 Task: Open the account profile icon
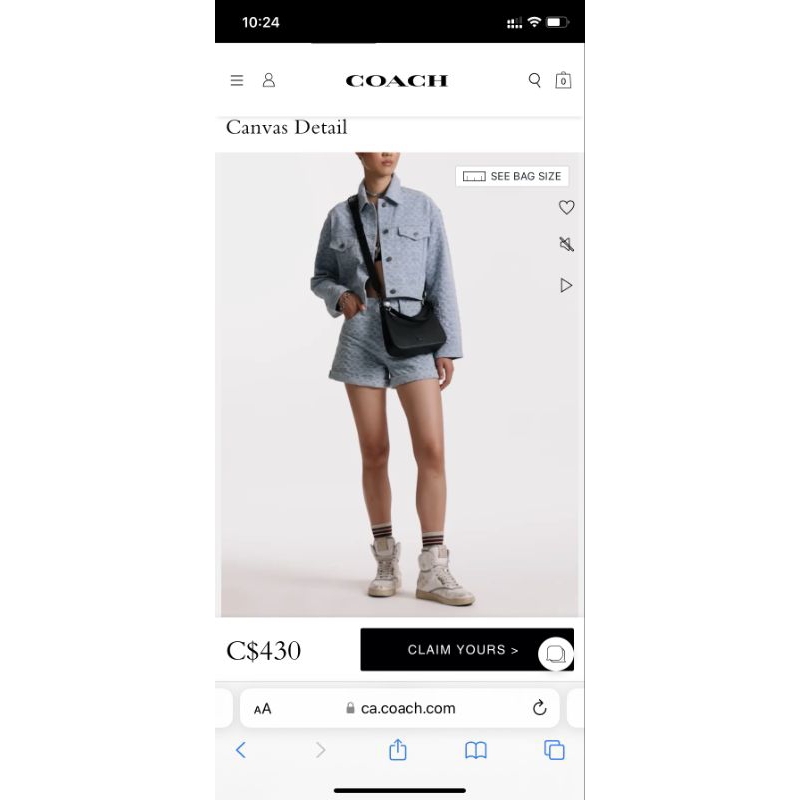click(268, 80)
